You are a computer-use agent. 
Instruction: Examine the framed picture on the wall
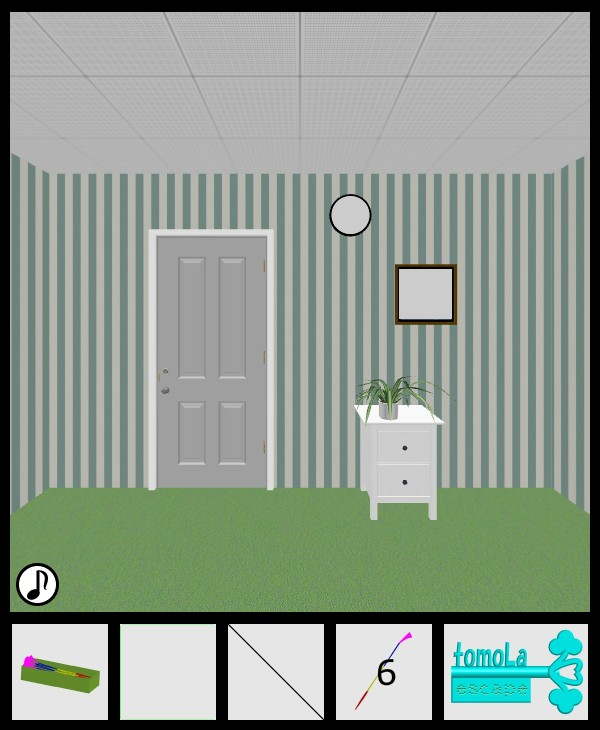pyautogui.click(x=425, y=294)
